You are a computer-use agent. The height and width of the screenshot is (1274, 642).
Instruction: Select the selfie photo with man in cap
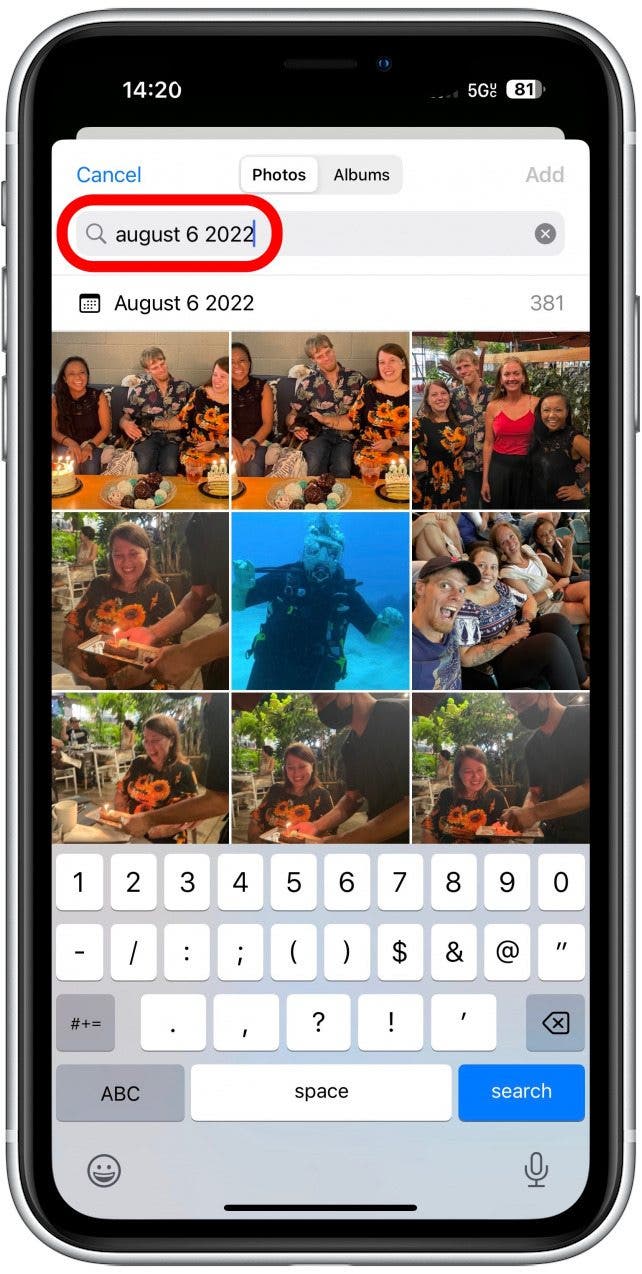500,601
